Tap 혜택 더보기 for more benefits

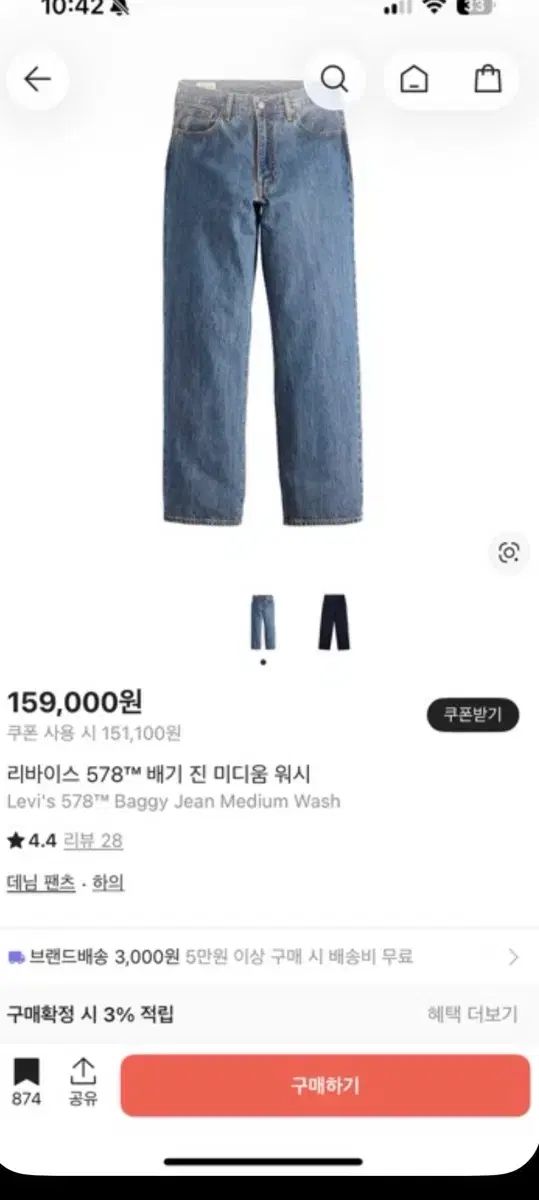473,1014
